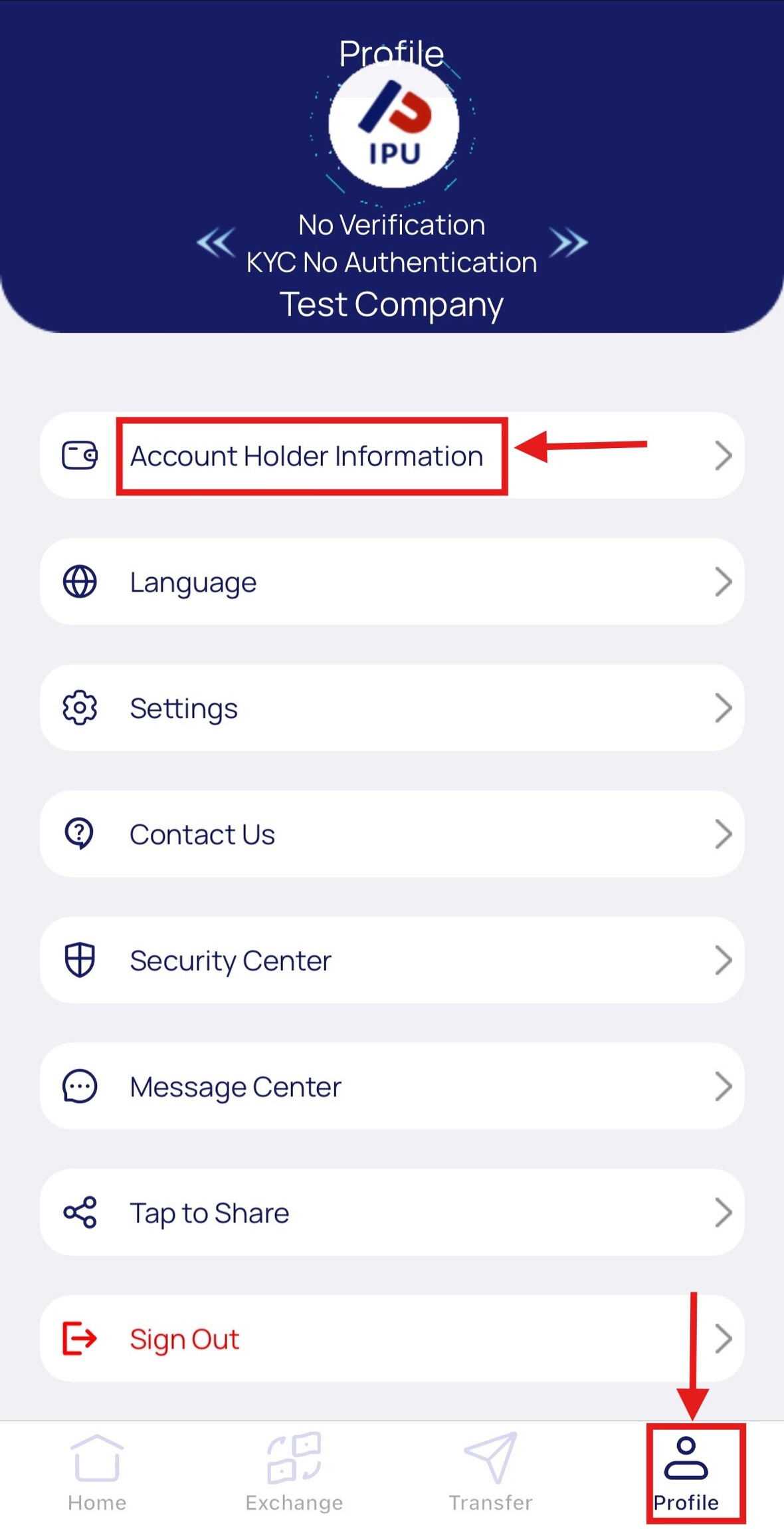784x1529 pixels.
Task: Switch to the Home tab
Action: (97, 1472)
